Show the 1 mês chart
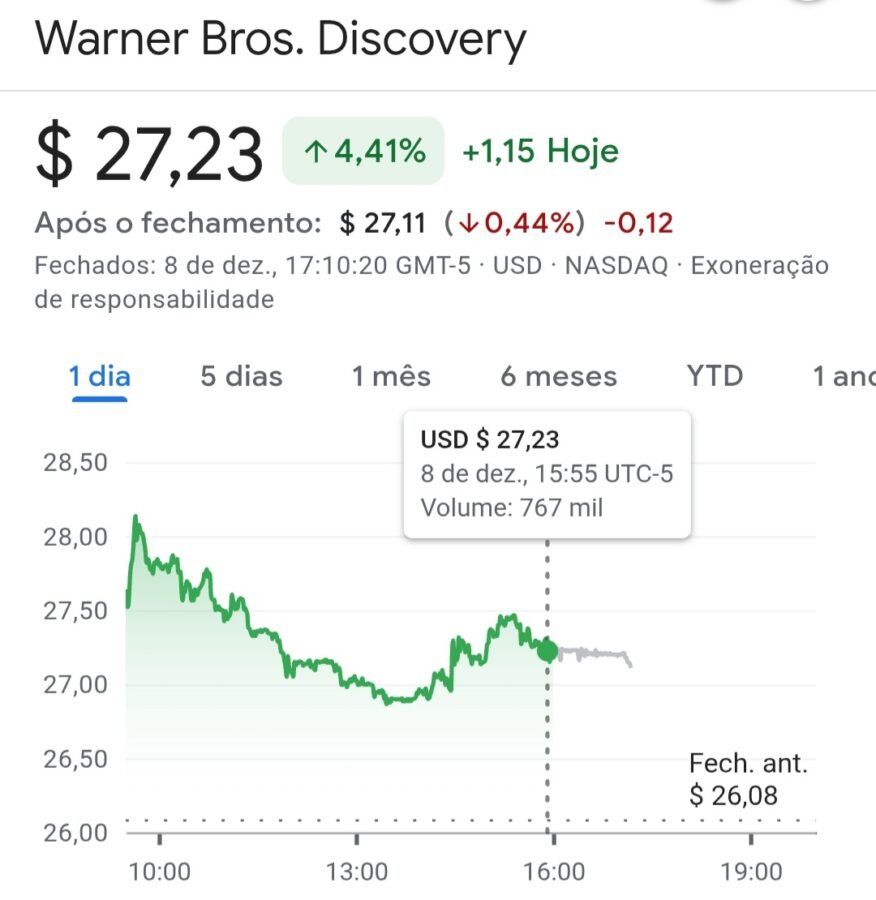876x900 pixels. pyautogui.click(x=391, y=377)
